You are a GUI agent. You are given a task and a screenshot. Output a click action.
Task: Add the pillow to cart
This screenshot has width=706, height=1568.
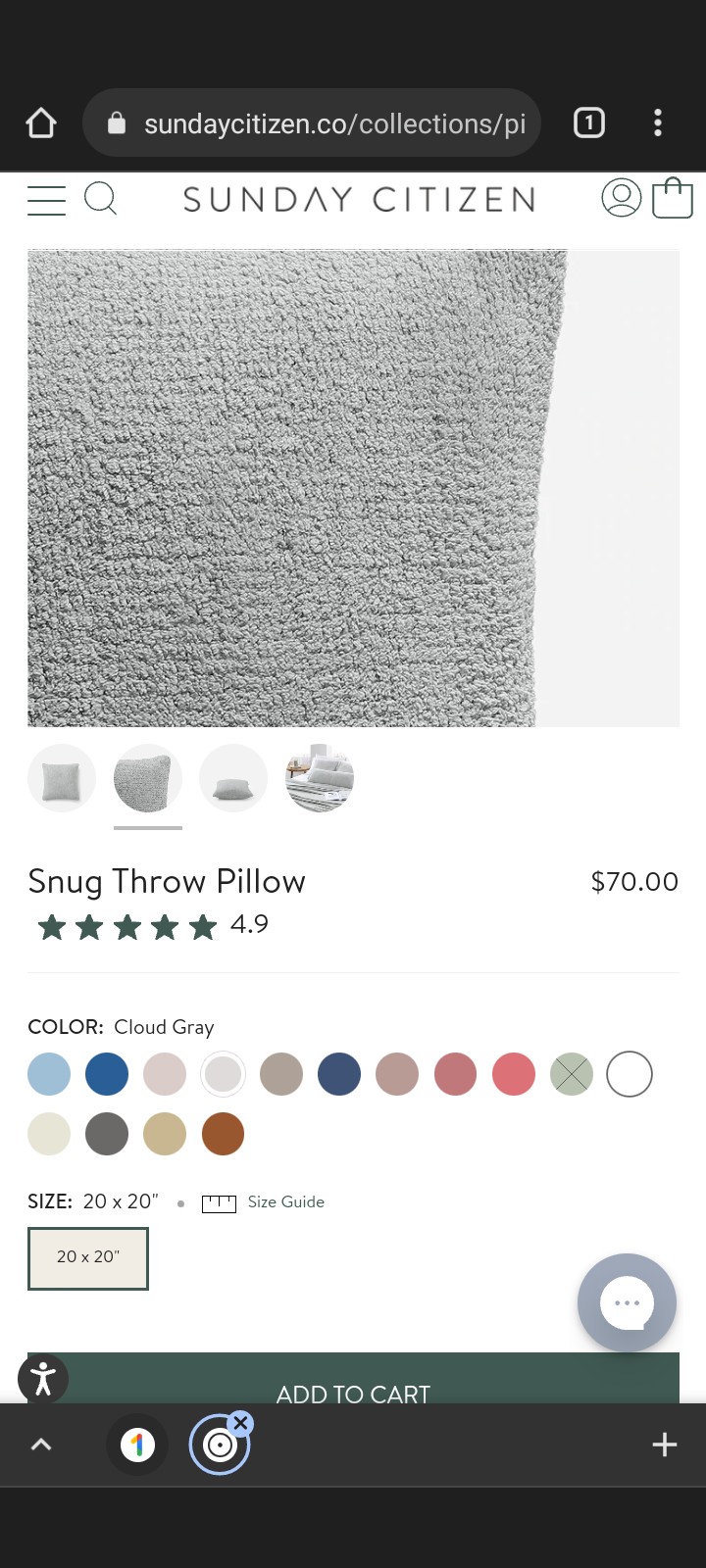353,1379
